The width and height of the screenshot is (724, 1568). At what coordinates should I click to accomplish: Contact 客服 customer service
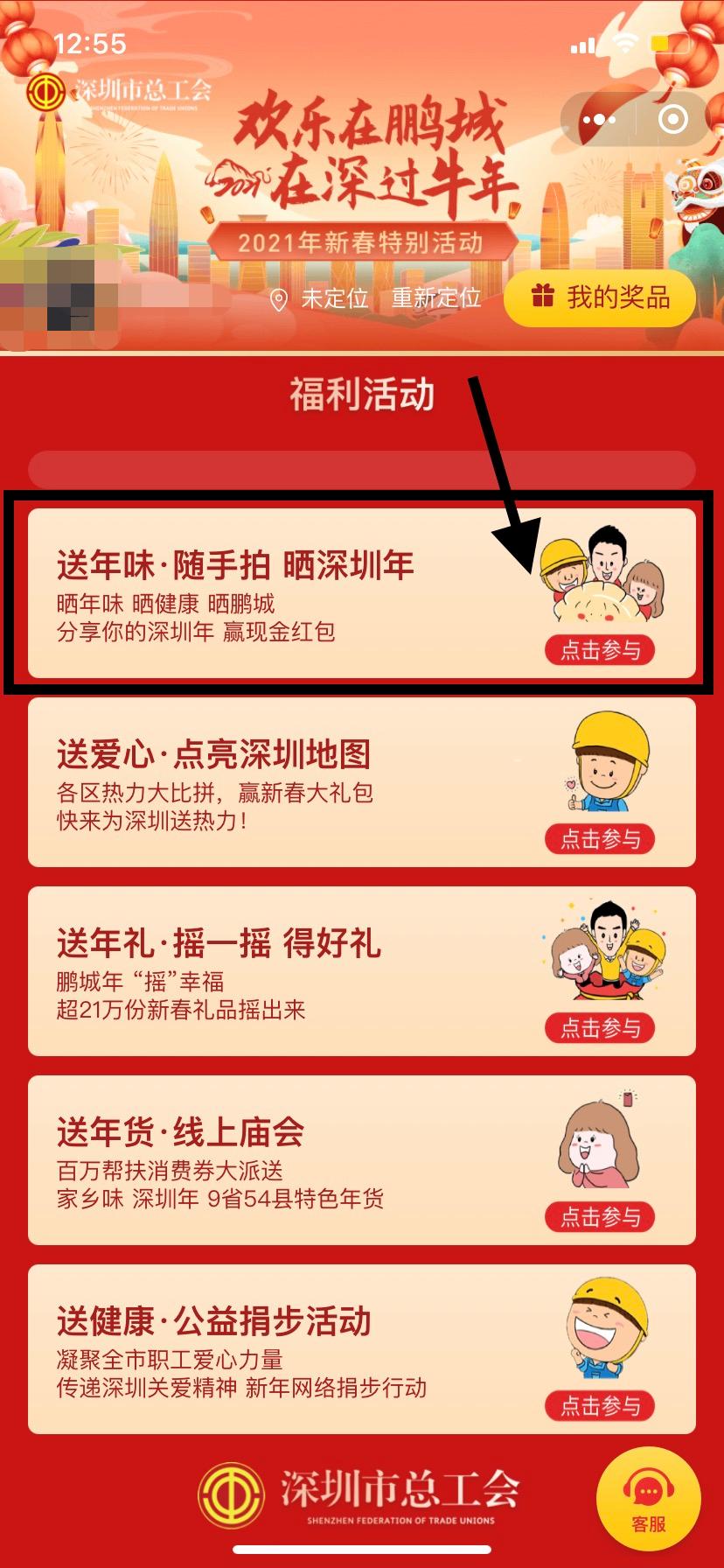click(x=648, y=1500)
